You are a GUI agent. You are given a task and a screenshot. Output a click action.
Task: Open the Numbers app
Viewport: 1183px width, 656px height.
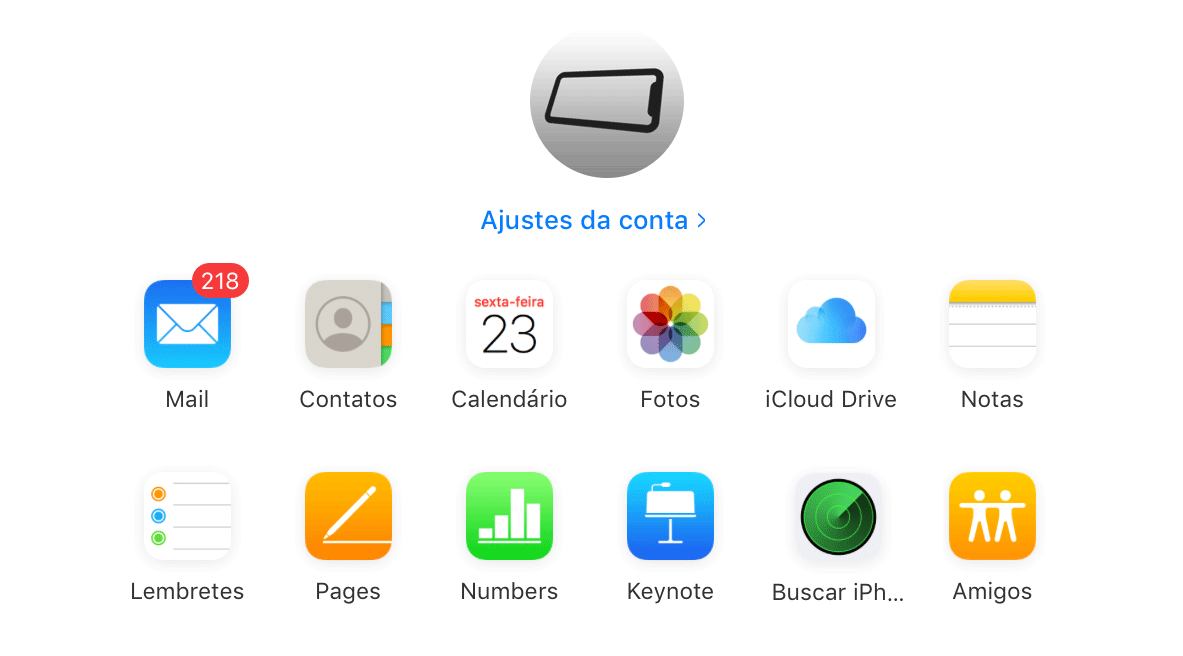click(509, 516)
